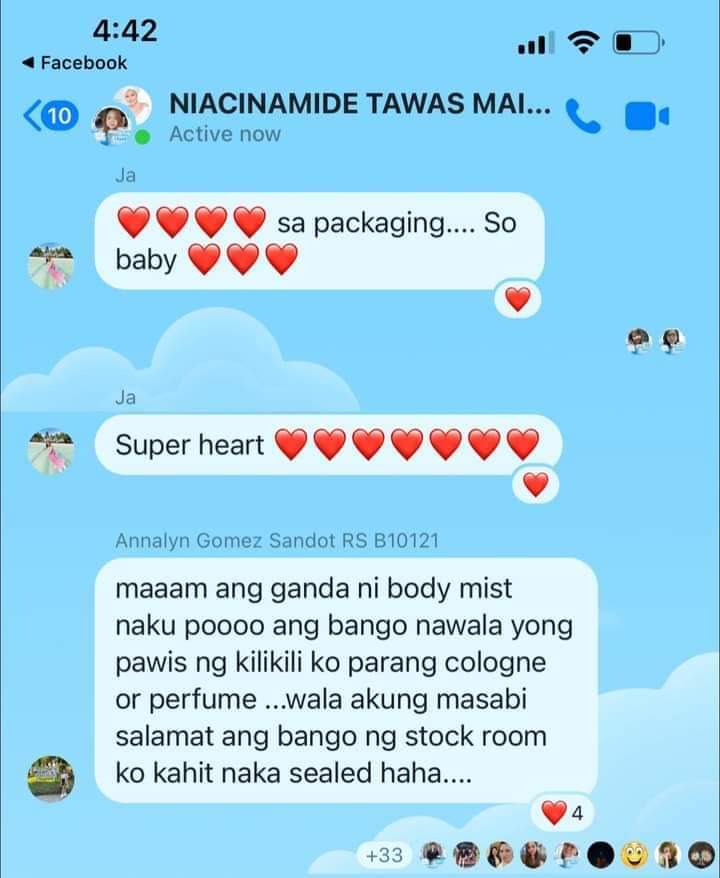Open the 4 heart reactions on Annalyn's message
The image size is (720, 878).
(x=563, y=815)
